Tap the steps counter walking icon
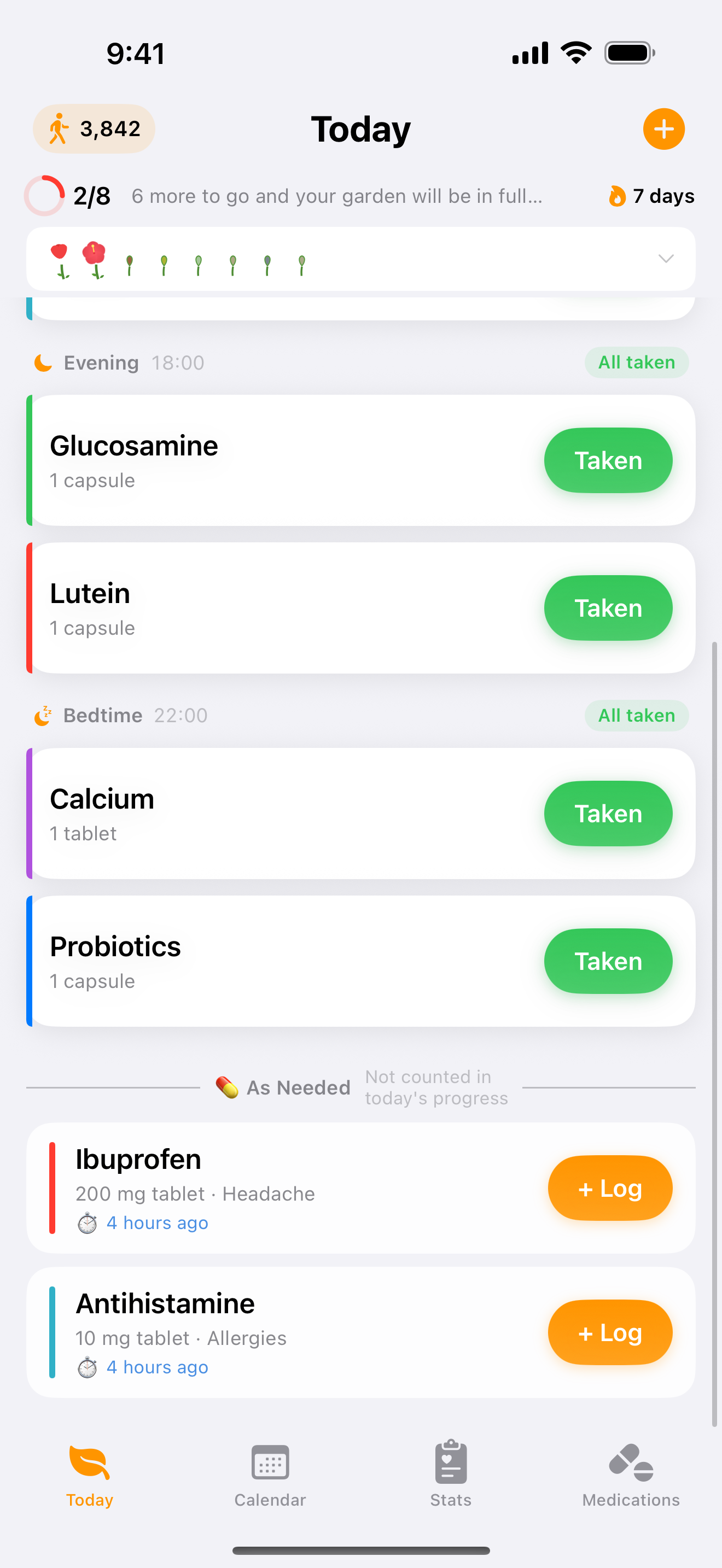This screenshot has height=1568, width=722. point(60,128)
